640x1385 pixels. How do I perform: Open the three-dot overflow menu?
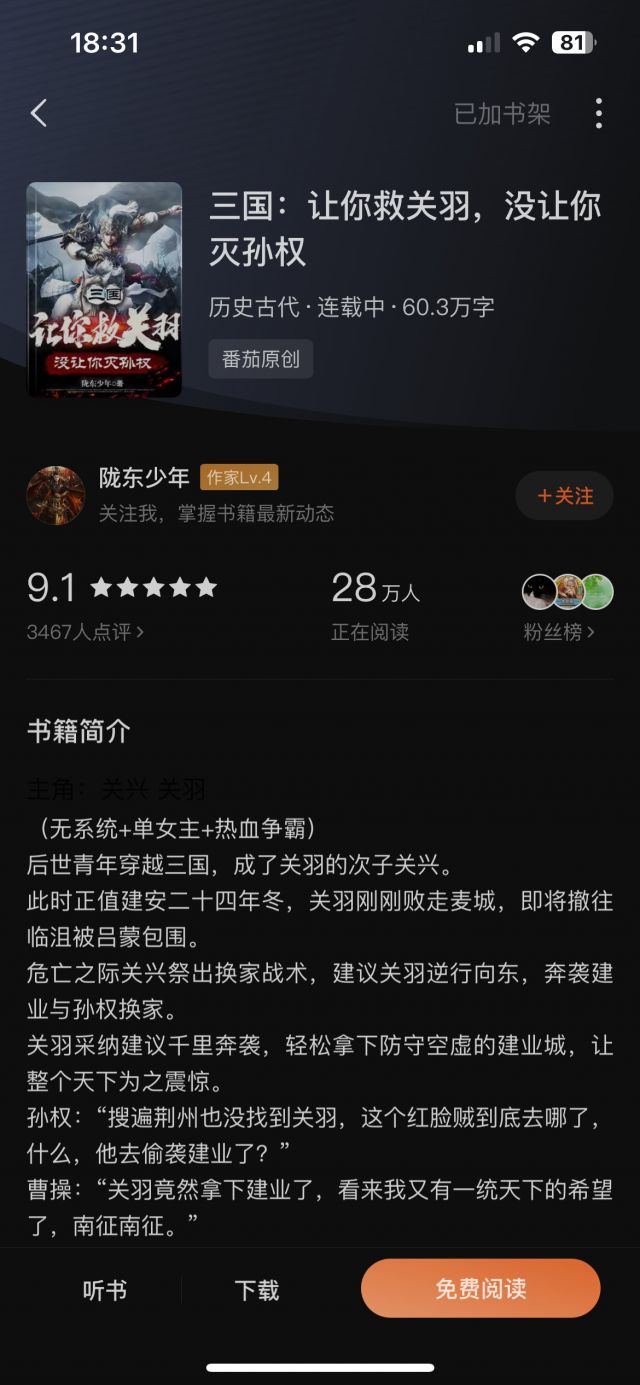coord(598,113)
